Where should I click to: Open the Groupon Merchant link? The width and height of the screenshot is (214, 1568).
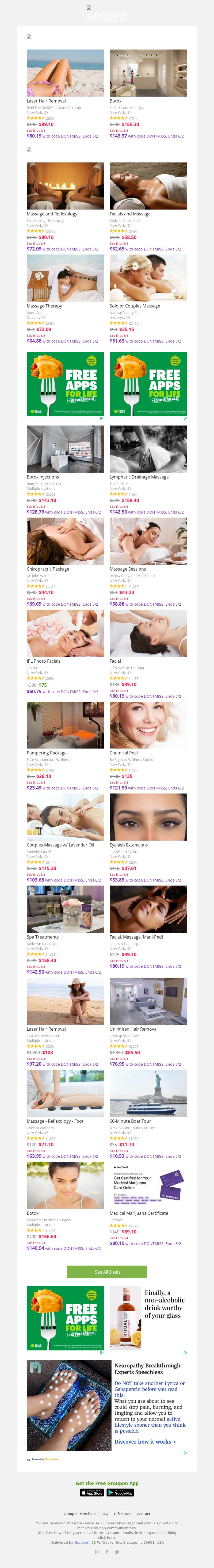coord(80,1514)
